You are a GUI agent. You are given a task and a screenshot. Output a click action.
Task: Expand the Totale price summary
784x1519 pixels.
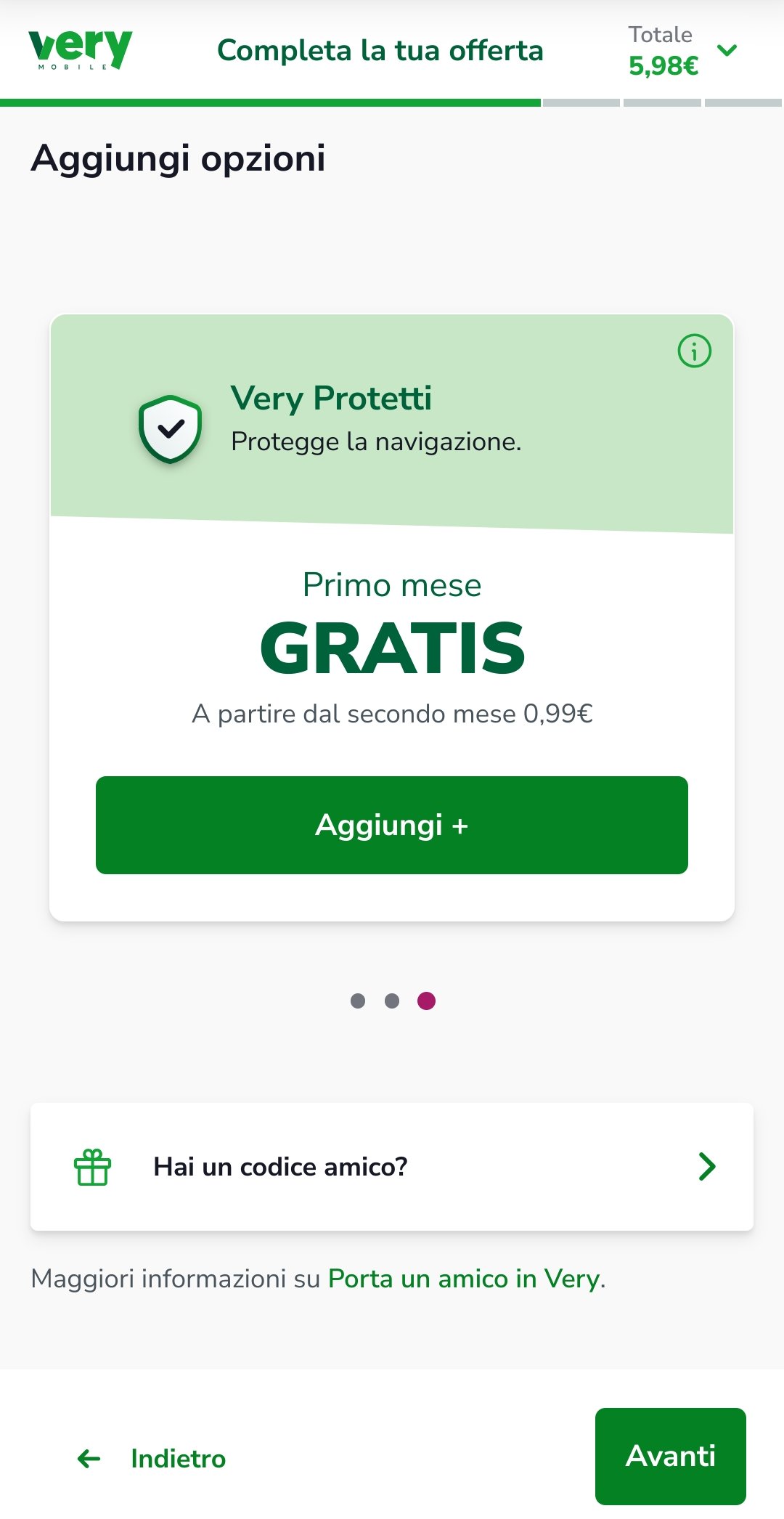pos(727,51)
